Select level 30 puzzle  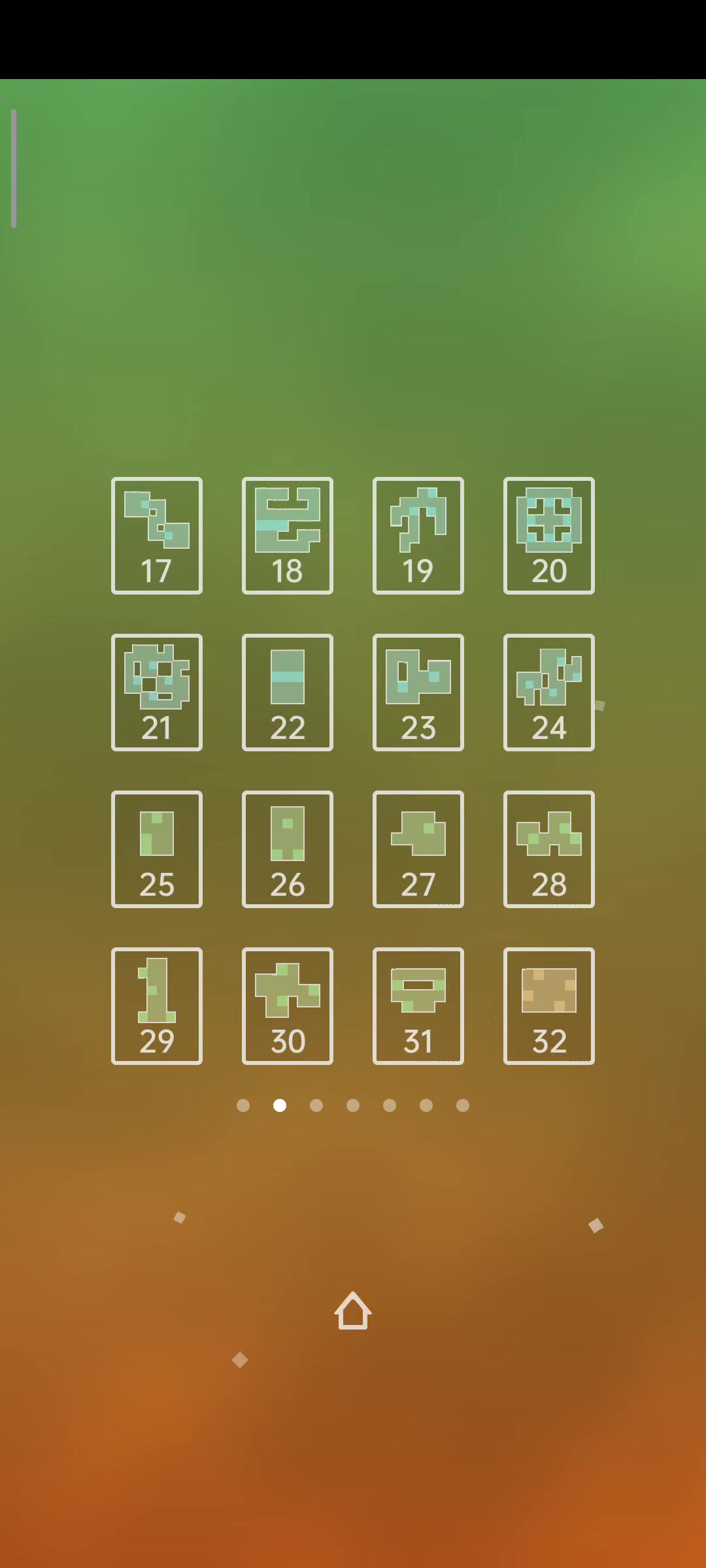click(x=288, y=1006)
